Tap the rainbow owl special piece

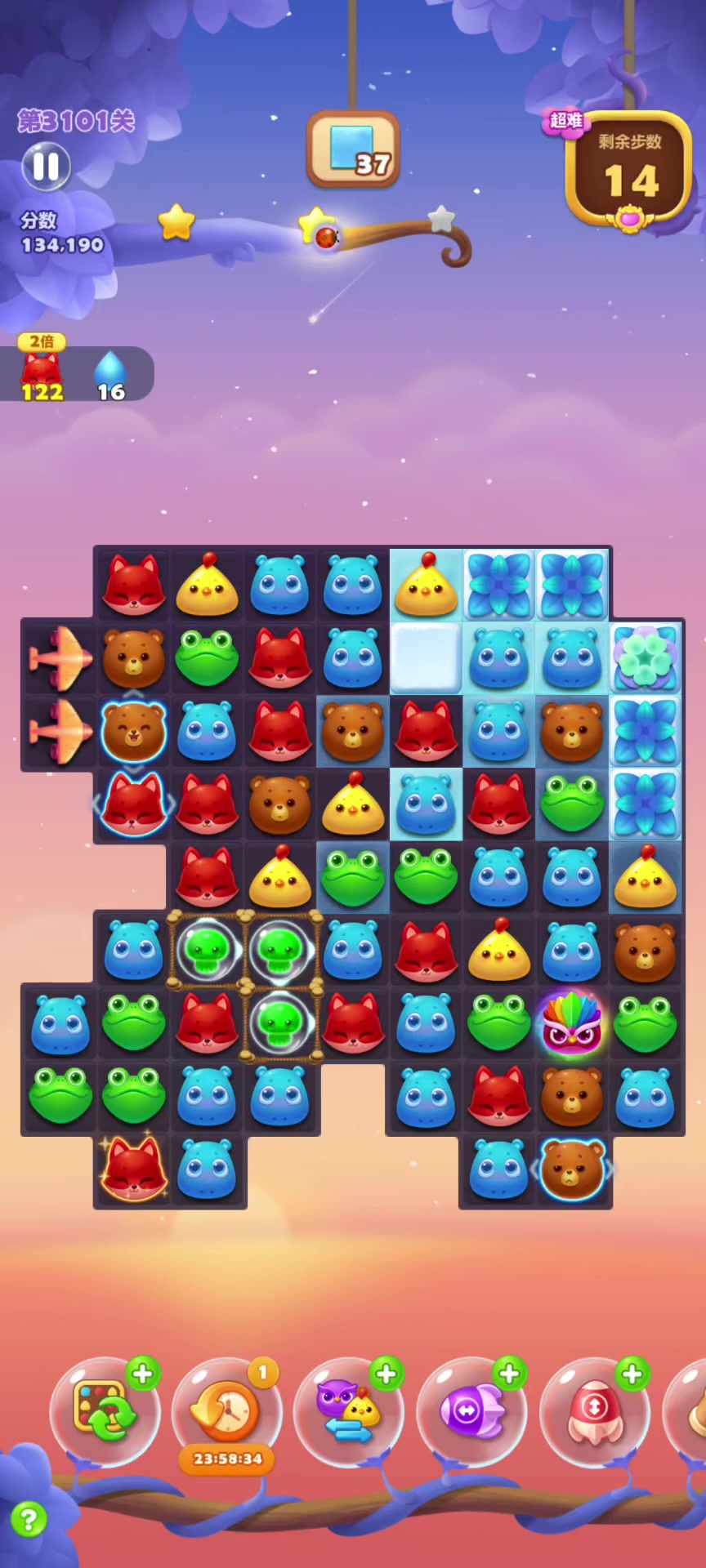[572, 1022]
